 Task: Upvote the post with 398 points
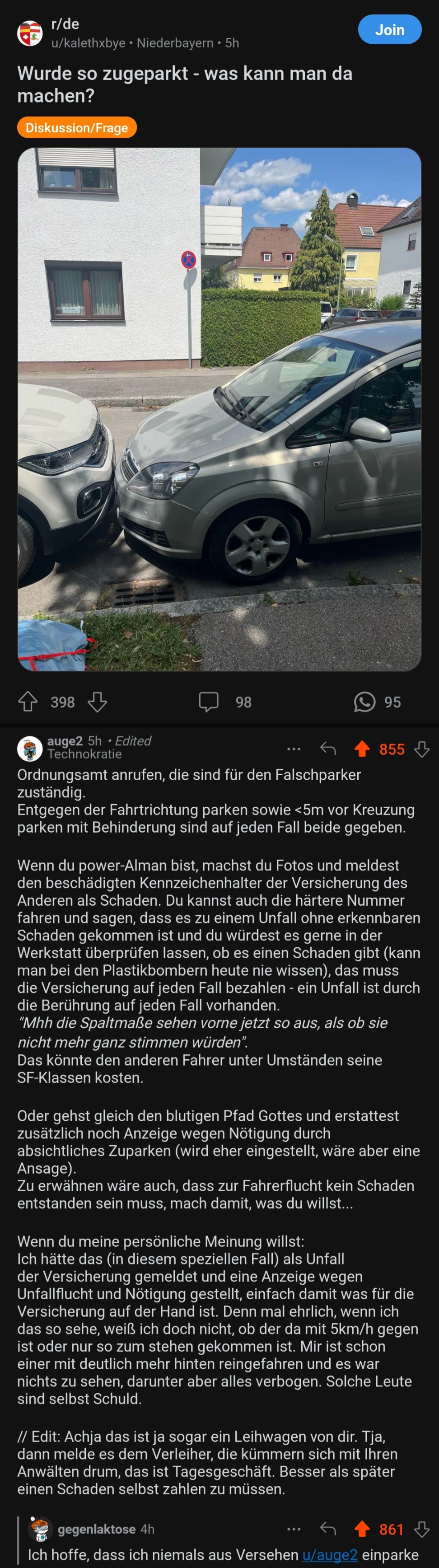[x=28, y=702]
